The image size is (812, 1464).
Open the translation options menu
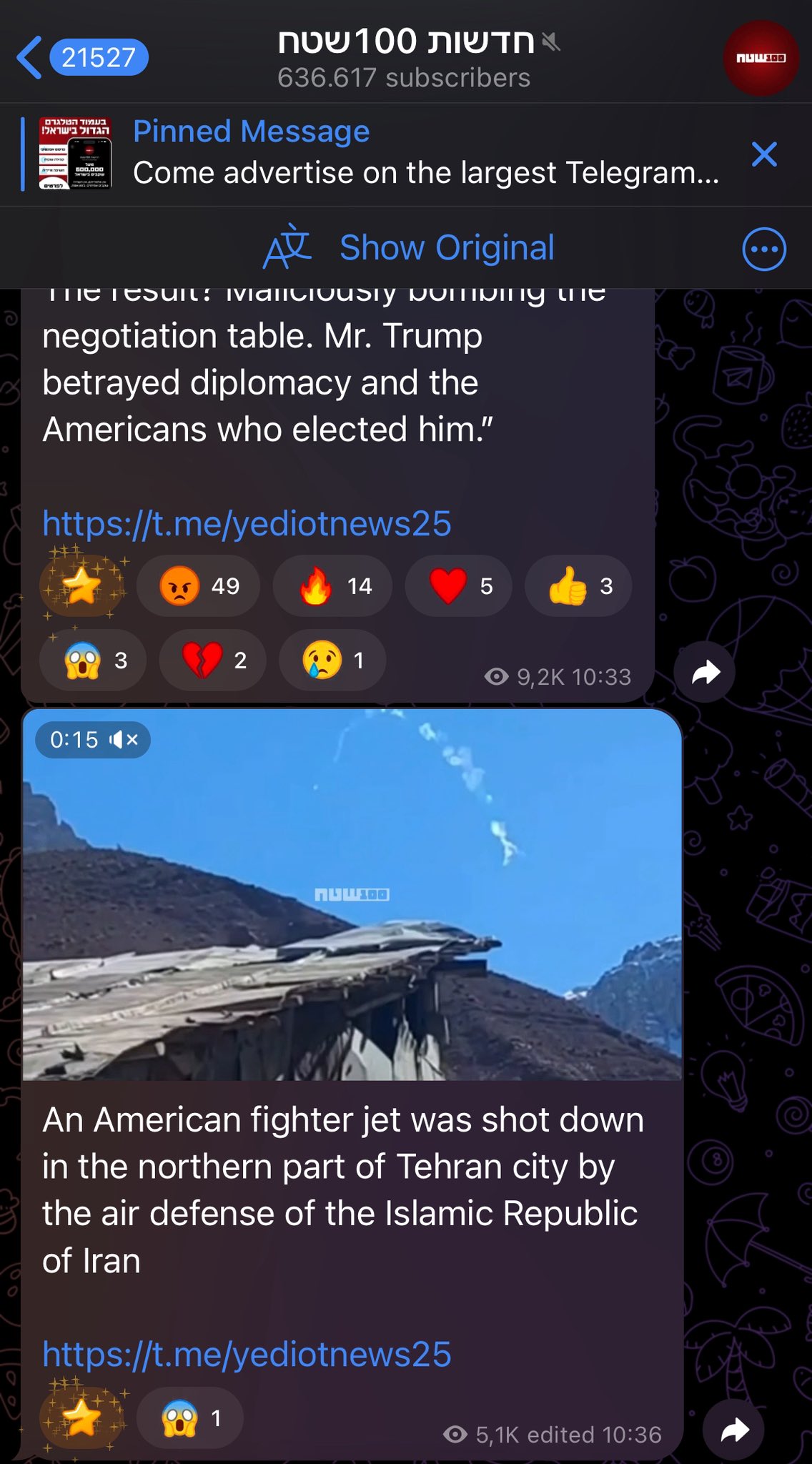click(x=764, y=249)
